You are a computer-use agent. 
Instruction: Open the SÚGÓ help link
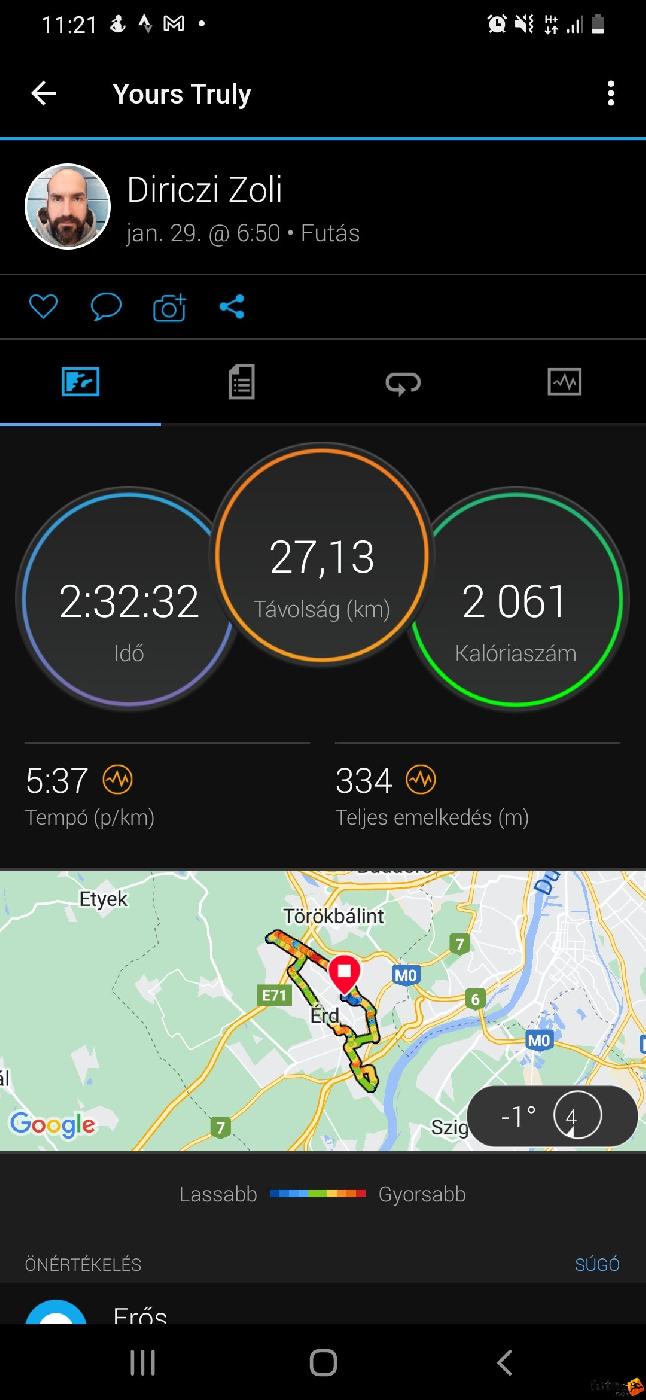(597, 1264)
